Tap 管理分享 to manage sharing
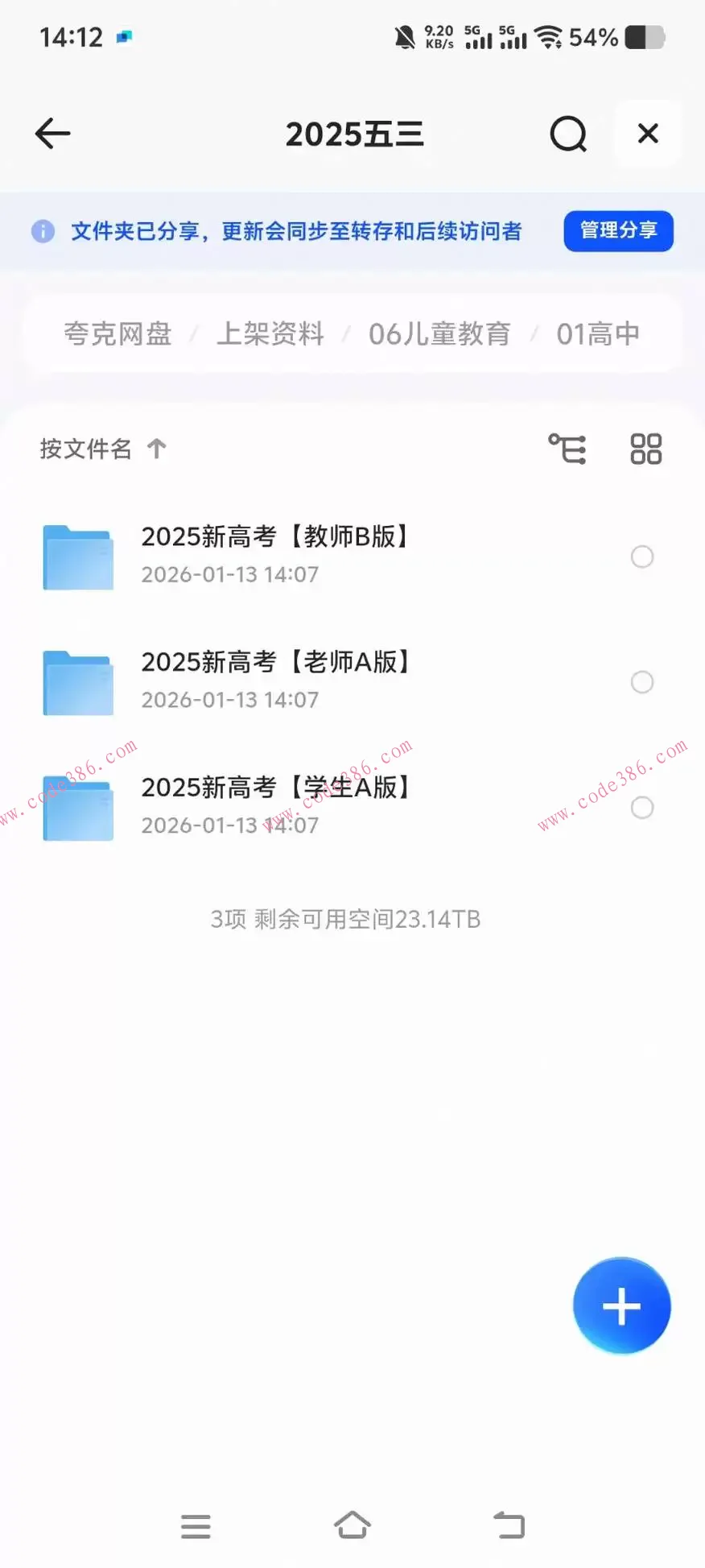Viewport: 705px width, 1568px height. 618,231
